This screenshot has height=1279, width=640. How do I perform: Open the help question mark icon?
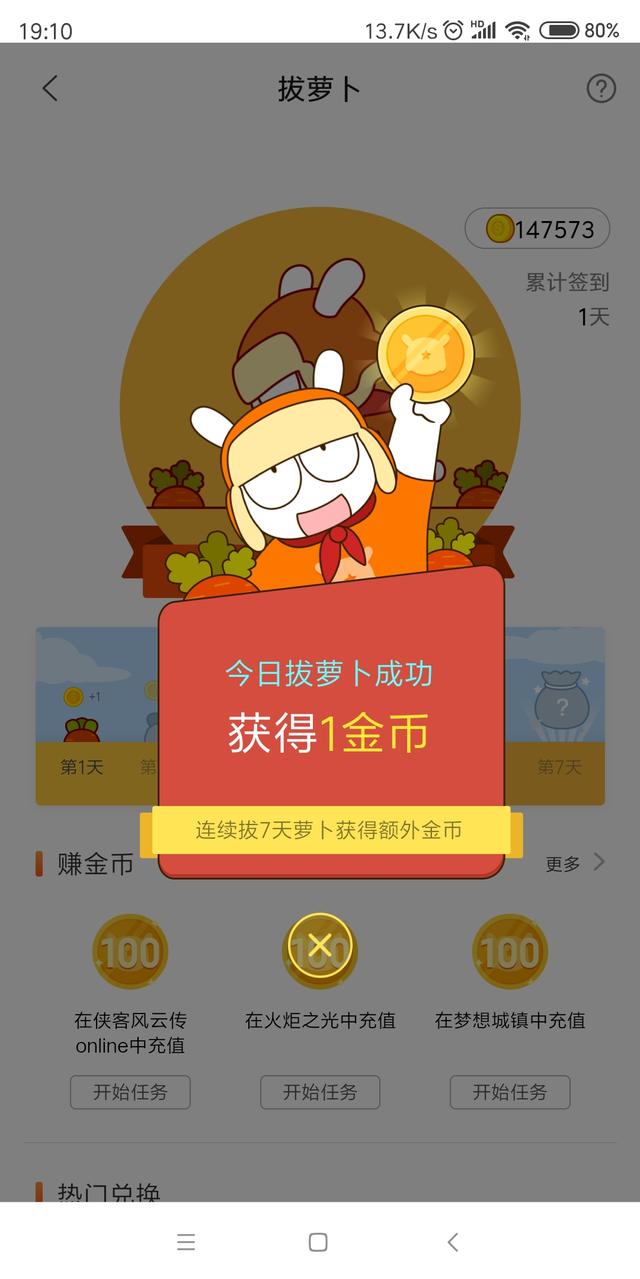click(600, 89)
